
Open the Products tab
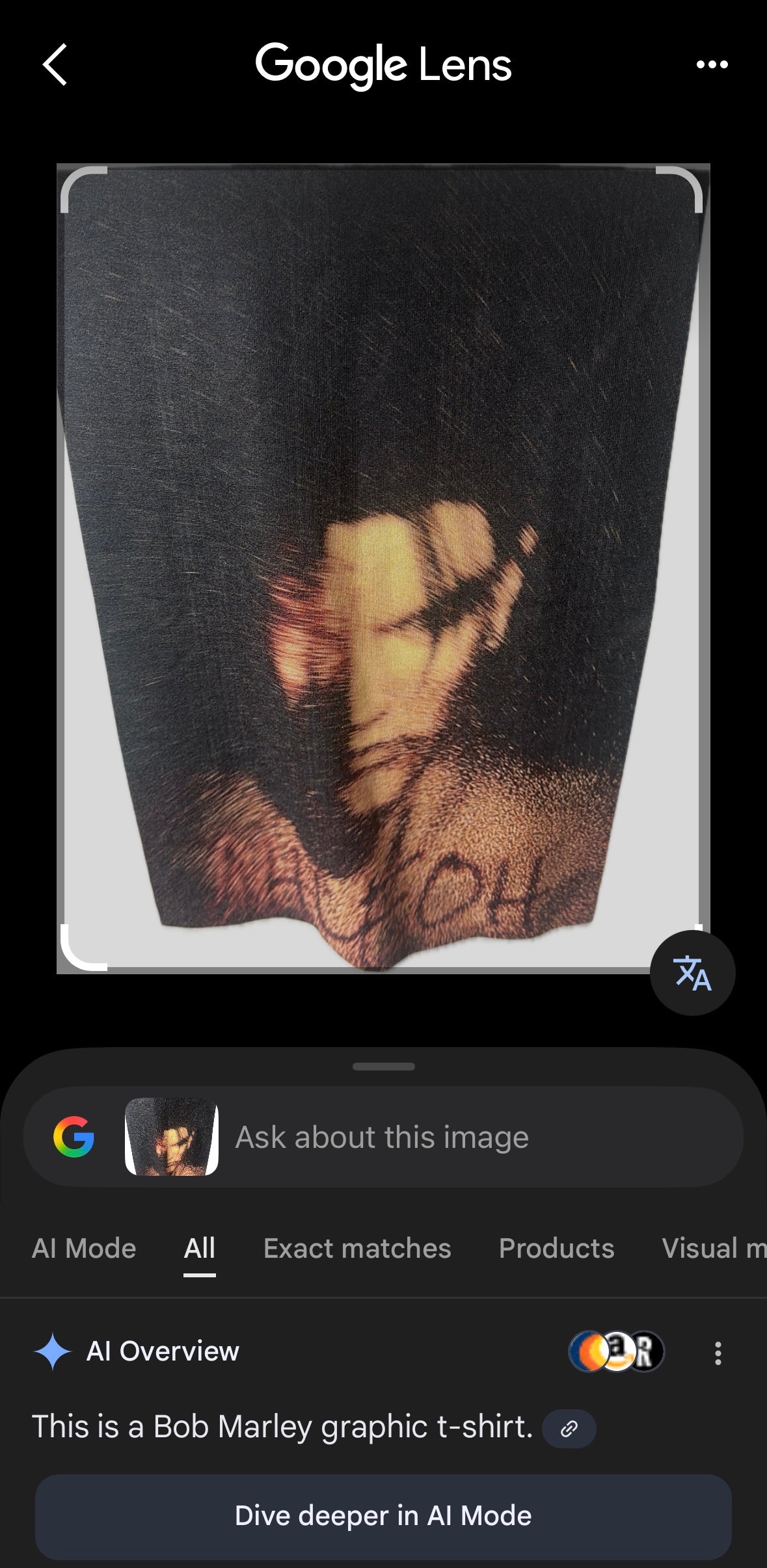556,1249
